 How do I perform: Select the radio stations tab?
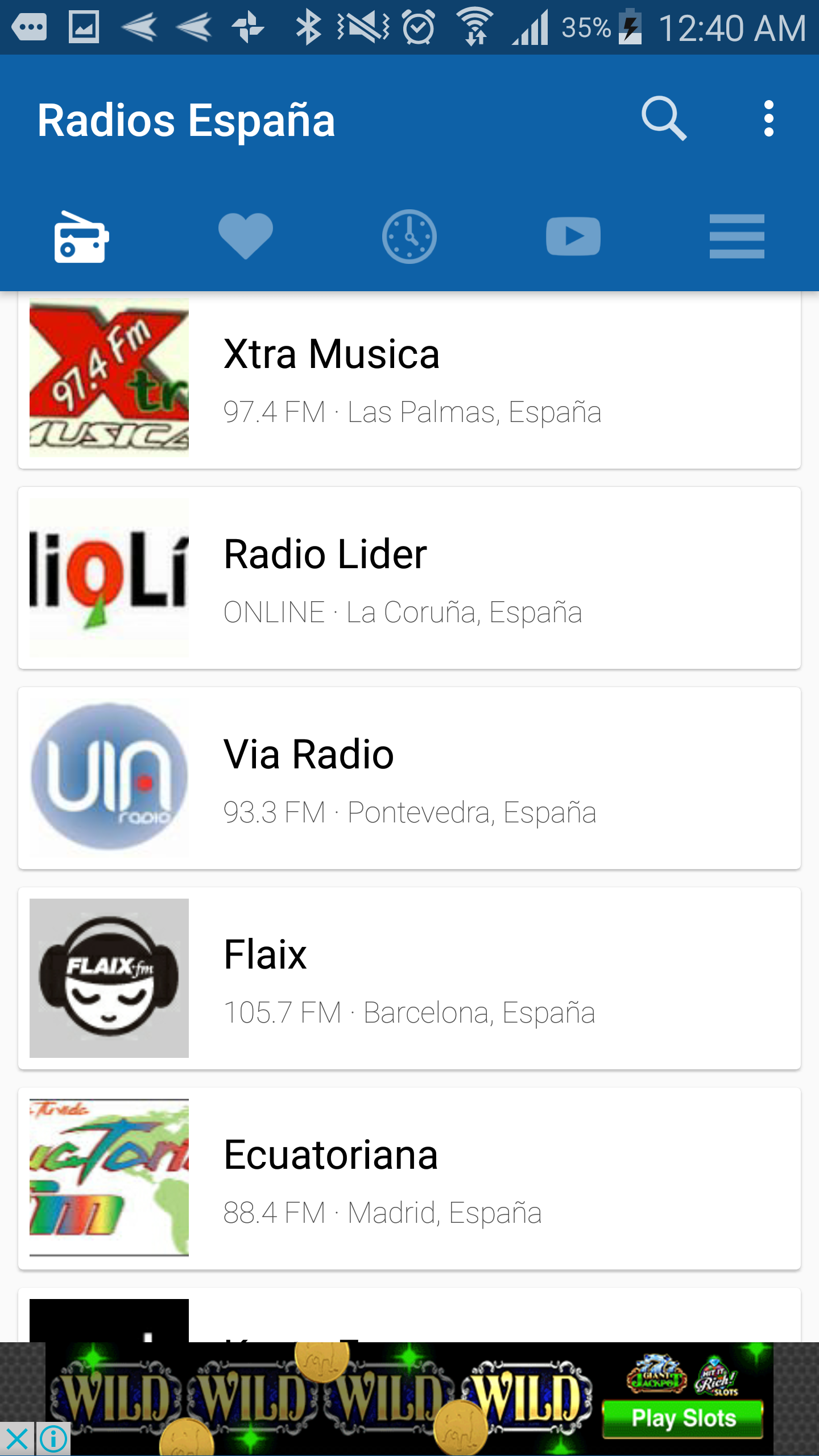pos(82,236)
